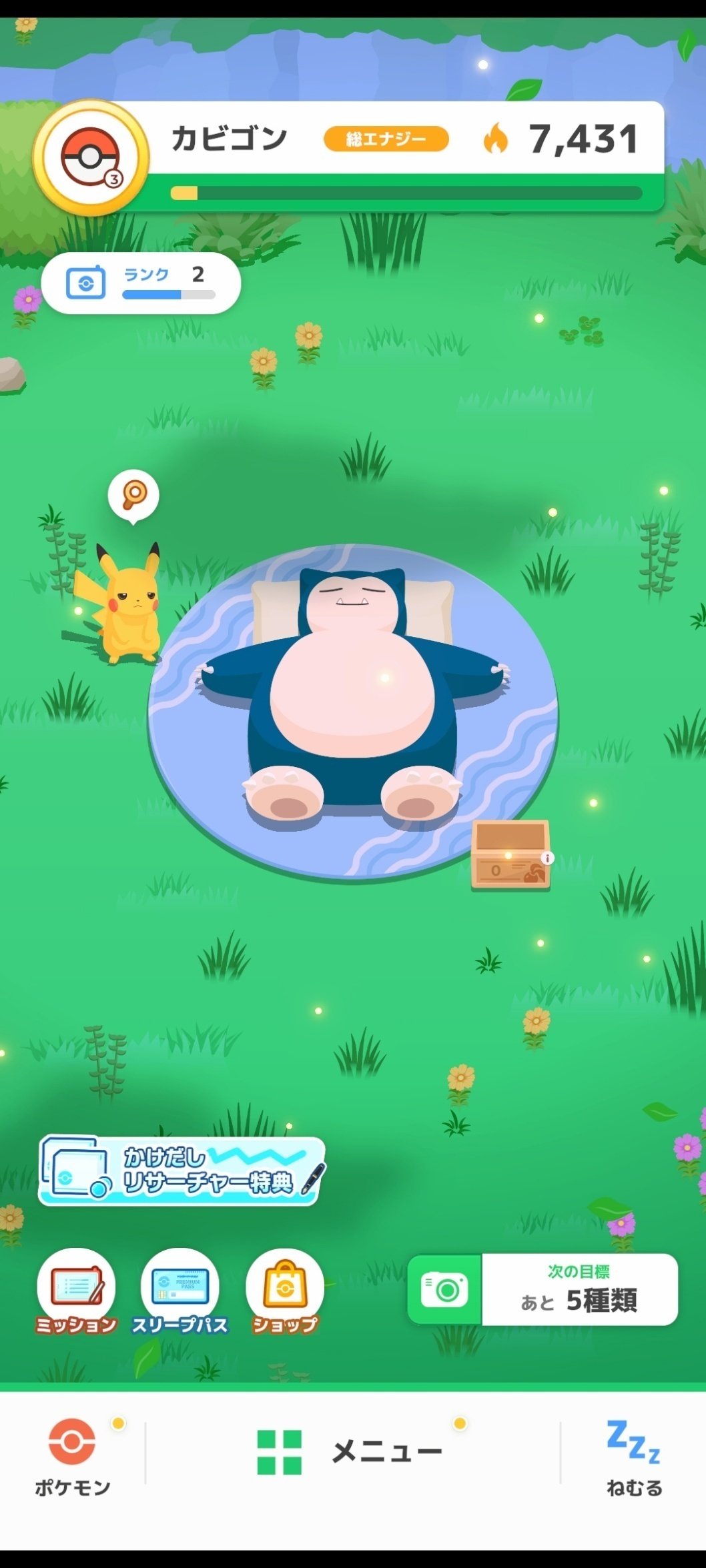Open スリープパス
This screenshot has height=1568, width=706.
pos(180,1291)
